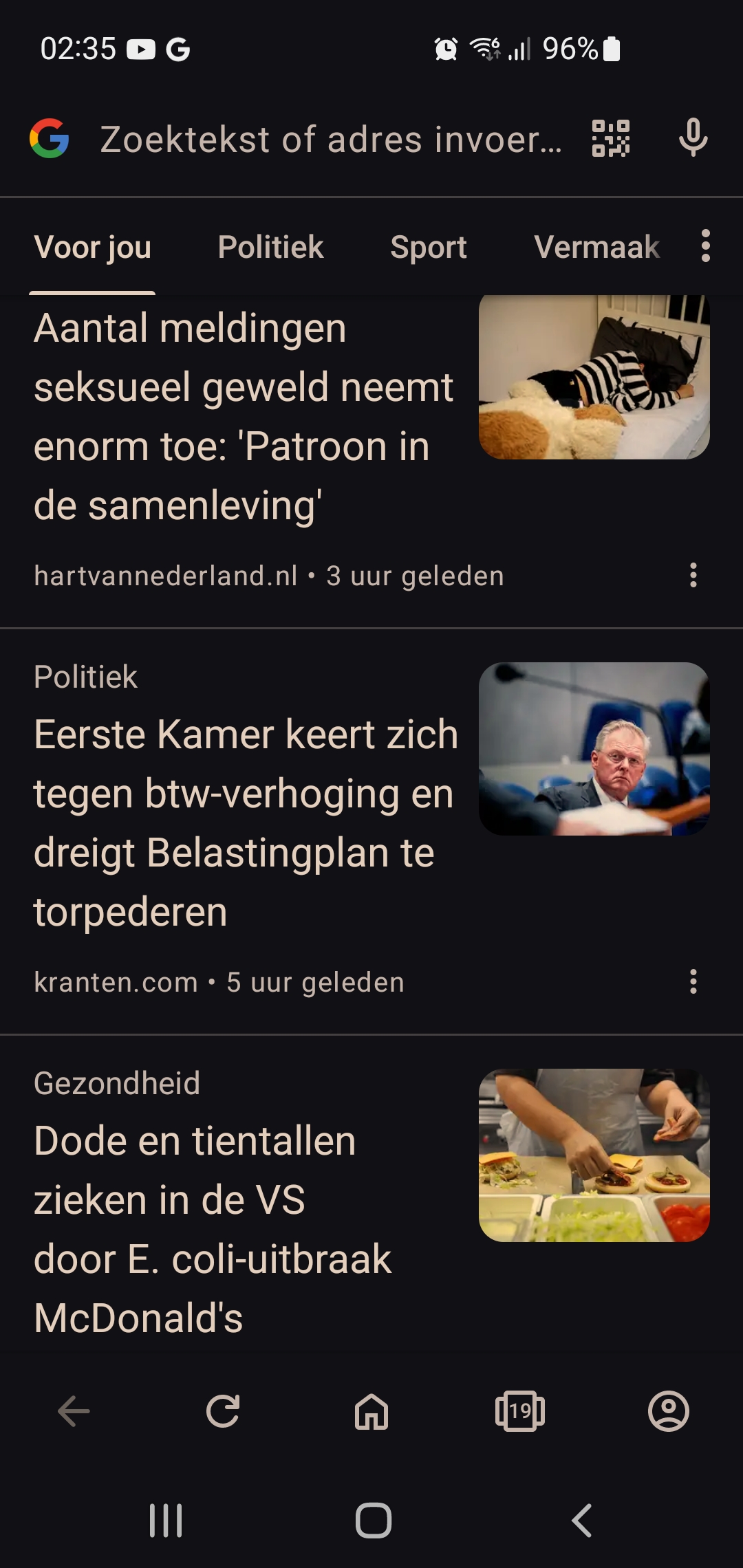The height and width of the screenshot is (1568, 743).
Task: Switch to the Vermaak tab
Action: coord(596,247)
